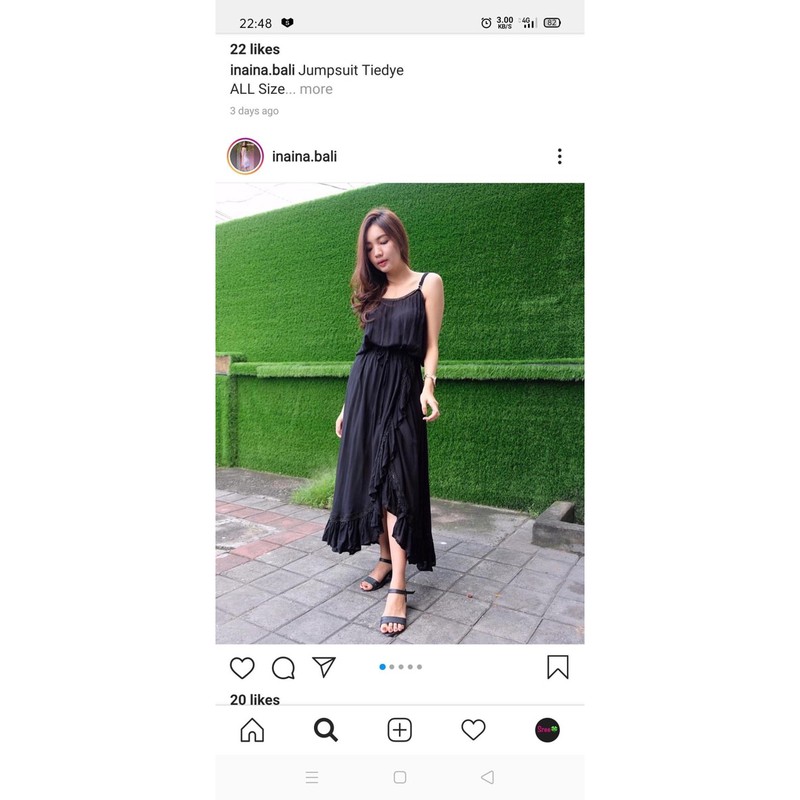The width and height of the screenshot is (800, 800).
Task: Open inaina.bali username above the post
Action: pos(311,156)
